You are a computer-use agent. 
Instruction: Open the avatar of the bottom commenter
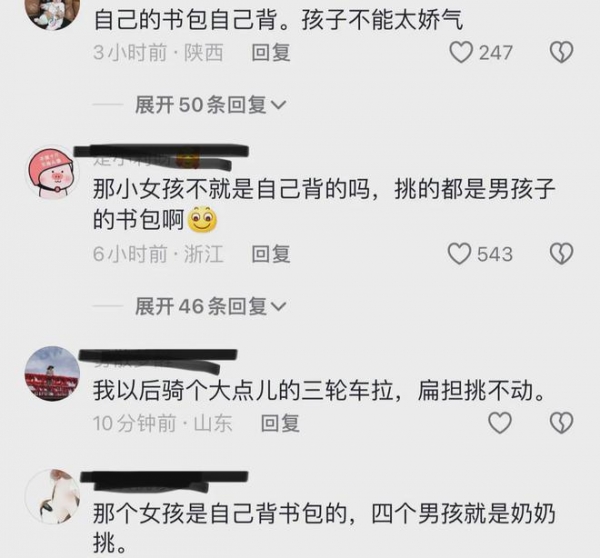(52, 496)
